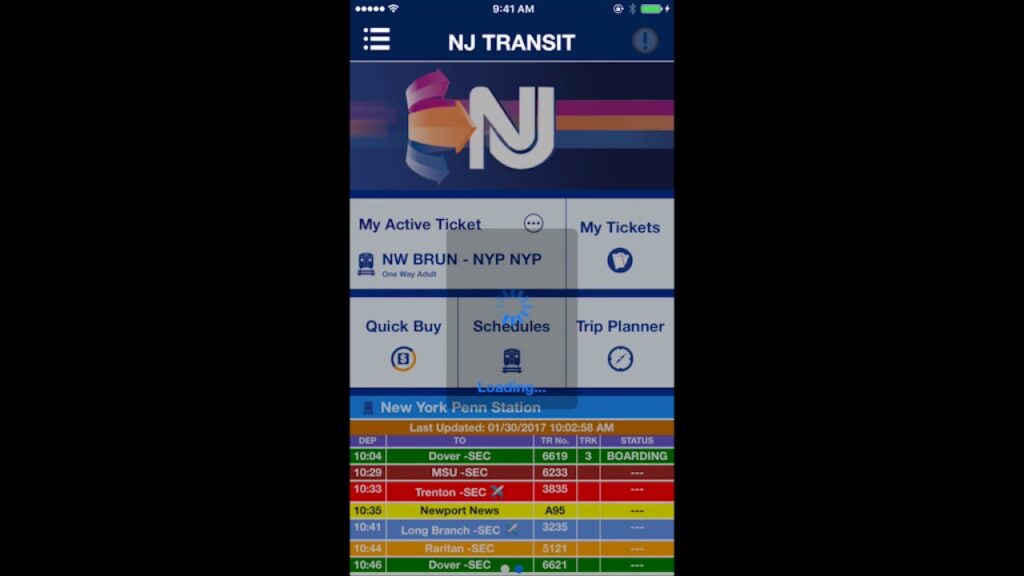Image resolution: width=1024 pixels, height=576 pixels.
Task: Open the alerts exclamation icon
Action: point(645,41)
